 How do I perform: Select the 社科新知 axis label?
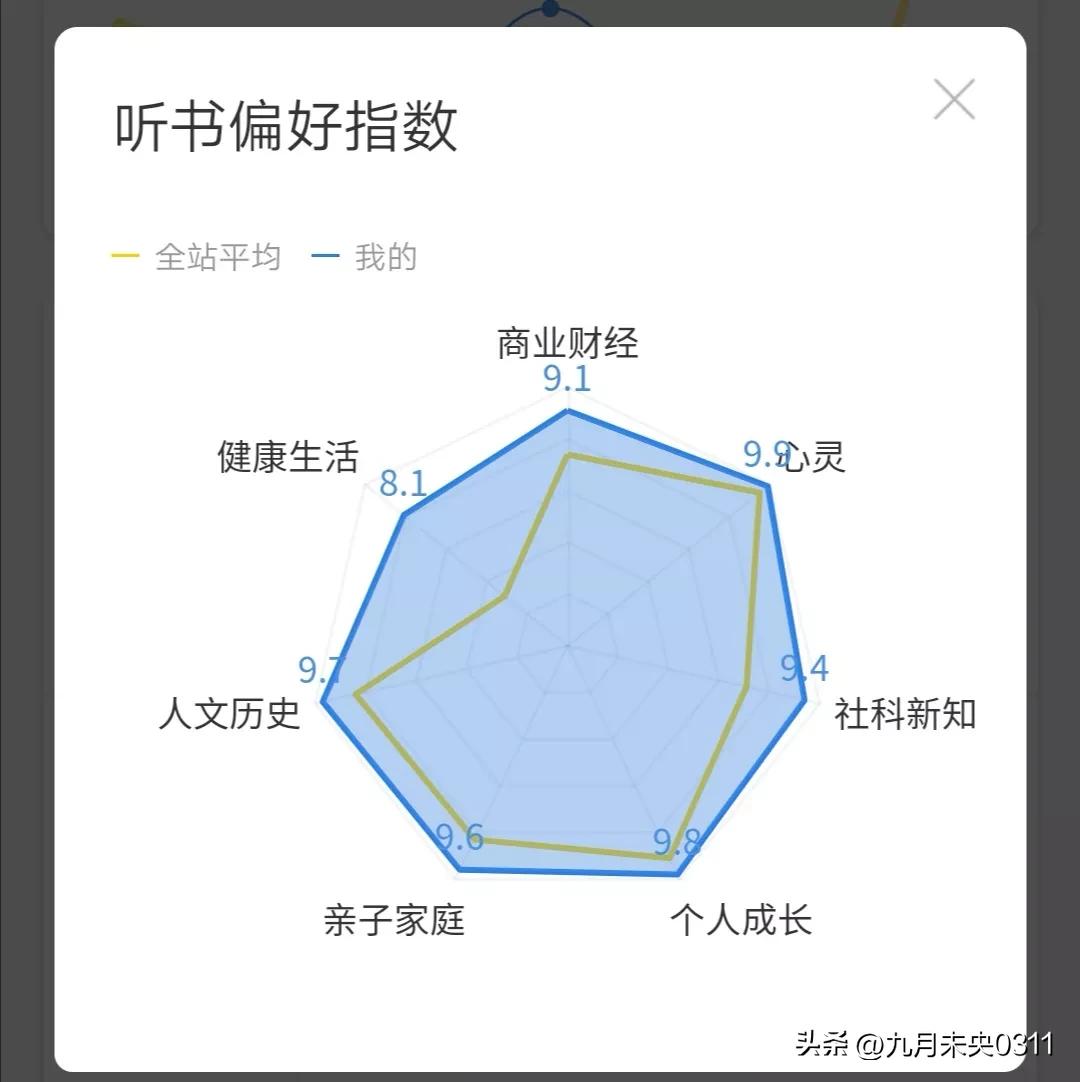point(905,716)
